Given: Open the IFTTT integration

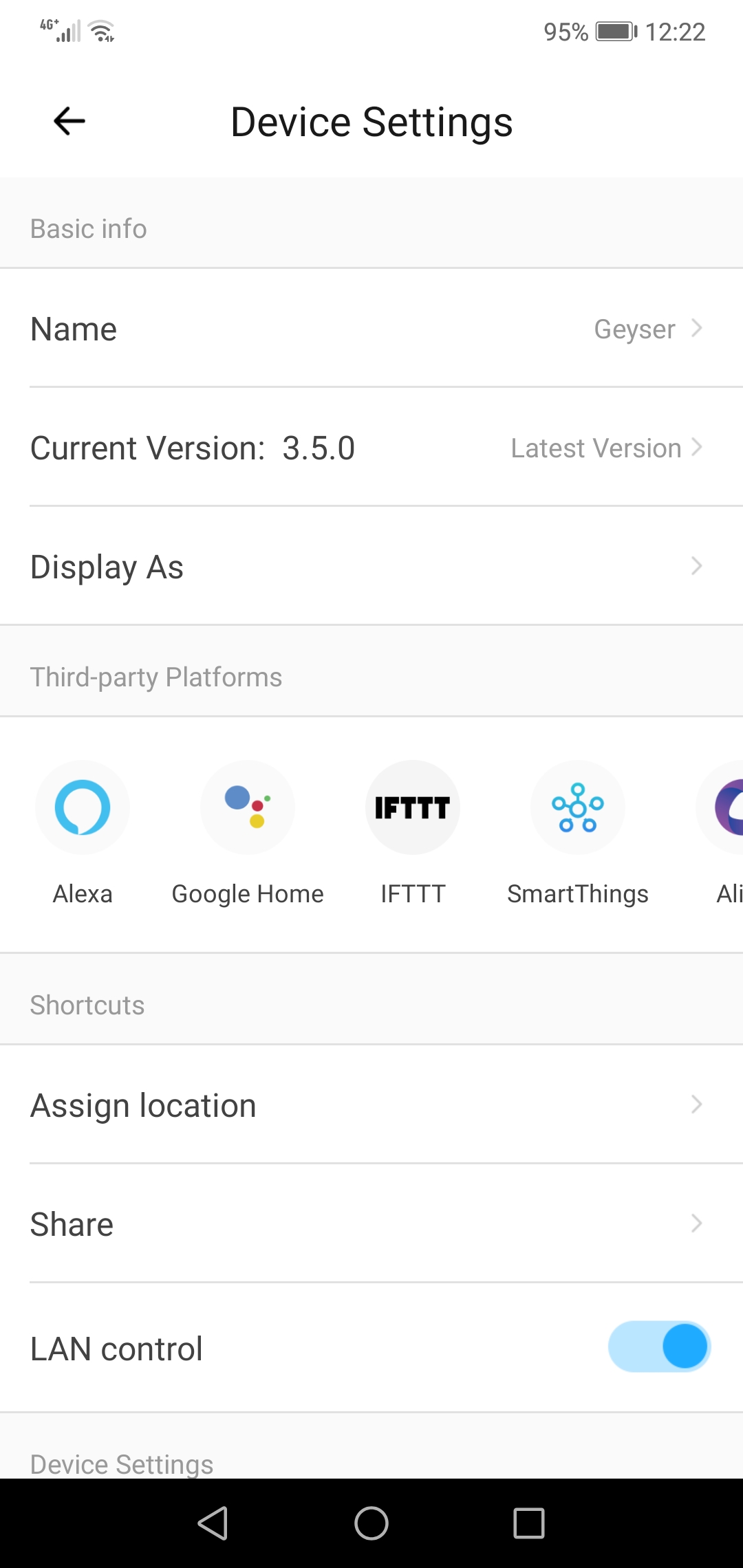Looking at the screenshot, I should click(x=413, y=808).
